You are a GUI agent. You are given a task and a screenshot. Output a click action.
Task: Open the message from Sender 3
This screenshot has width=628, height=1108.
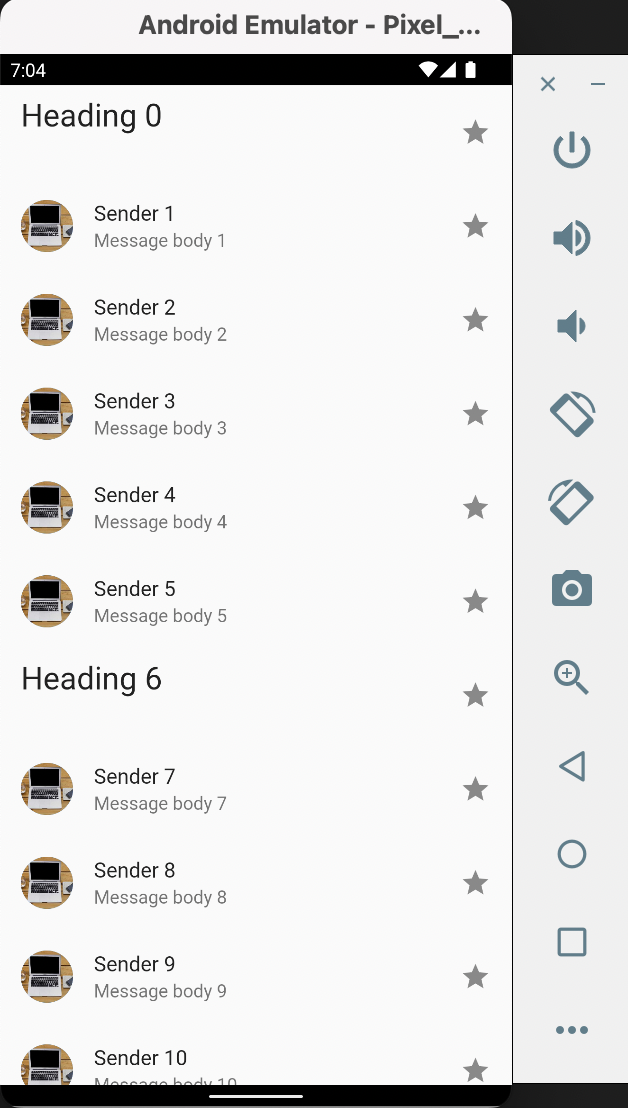(x=256, y=413)
